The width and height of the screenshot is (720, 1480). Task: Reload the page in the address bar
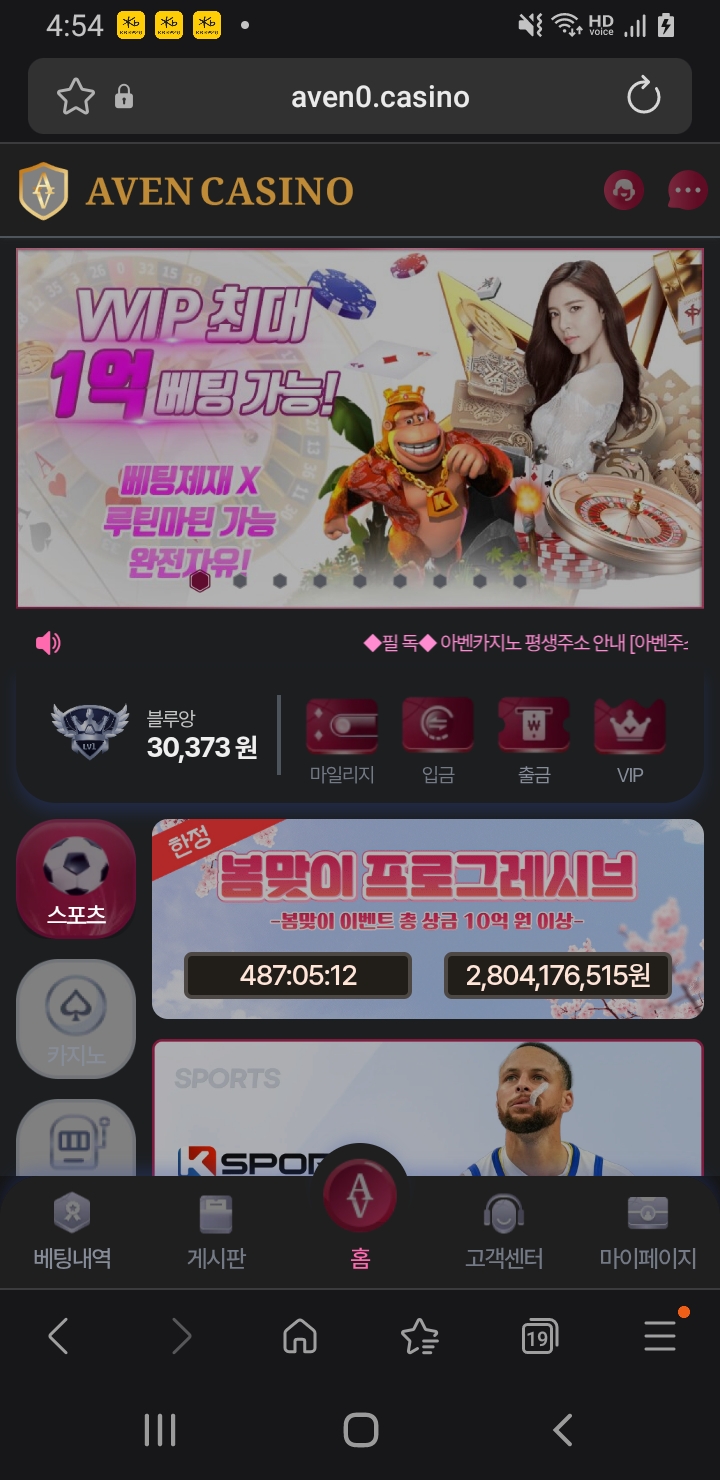(644, 97)
